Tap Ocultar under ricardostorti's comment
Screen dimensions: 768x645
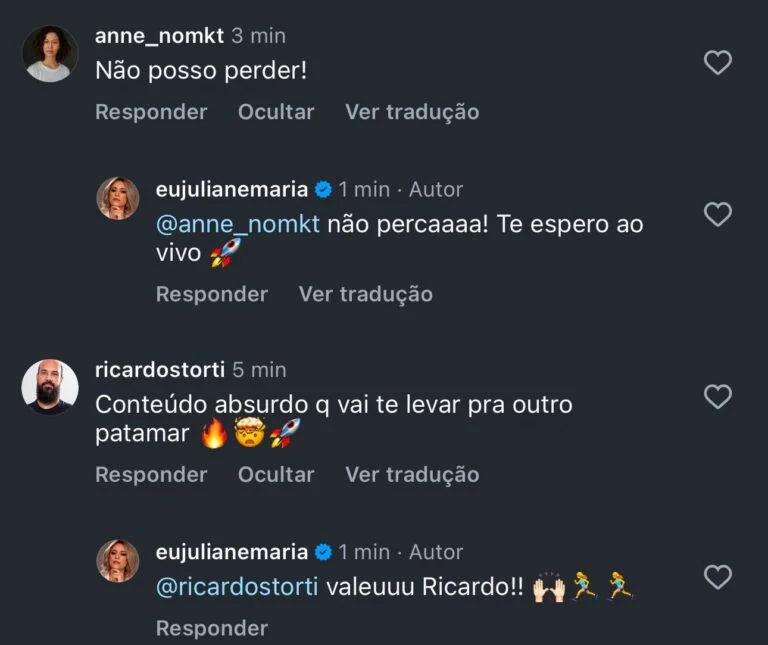coord(276,474)
